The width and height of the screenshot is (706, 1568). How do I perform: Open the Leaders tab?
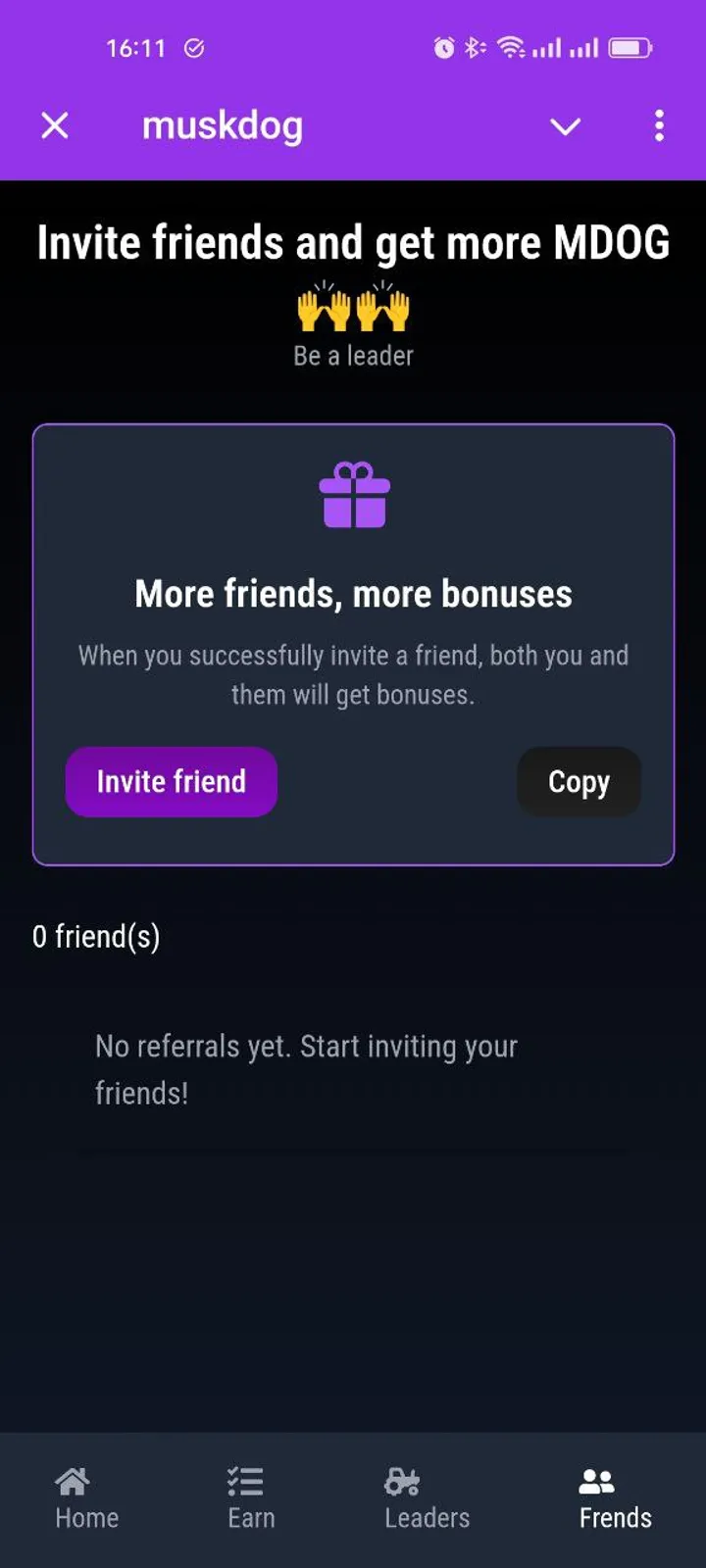coord(427,1497)
